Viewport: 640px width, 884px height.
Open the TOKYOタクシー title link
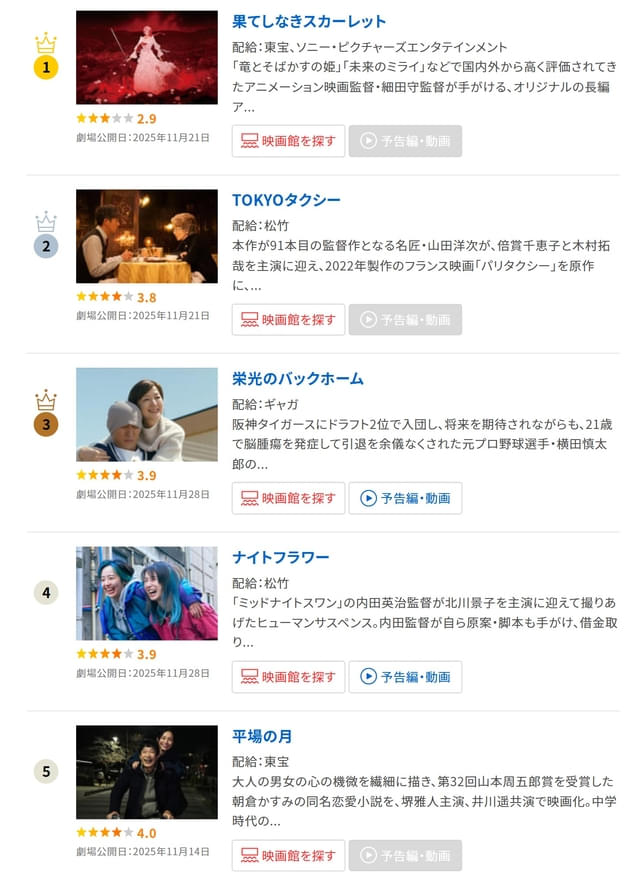(286, 200)
